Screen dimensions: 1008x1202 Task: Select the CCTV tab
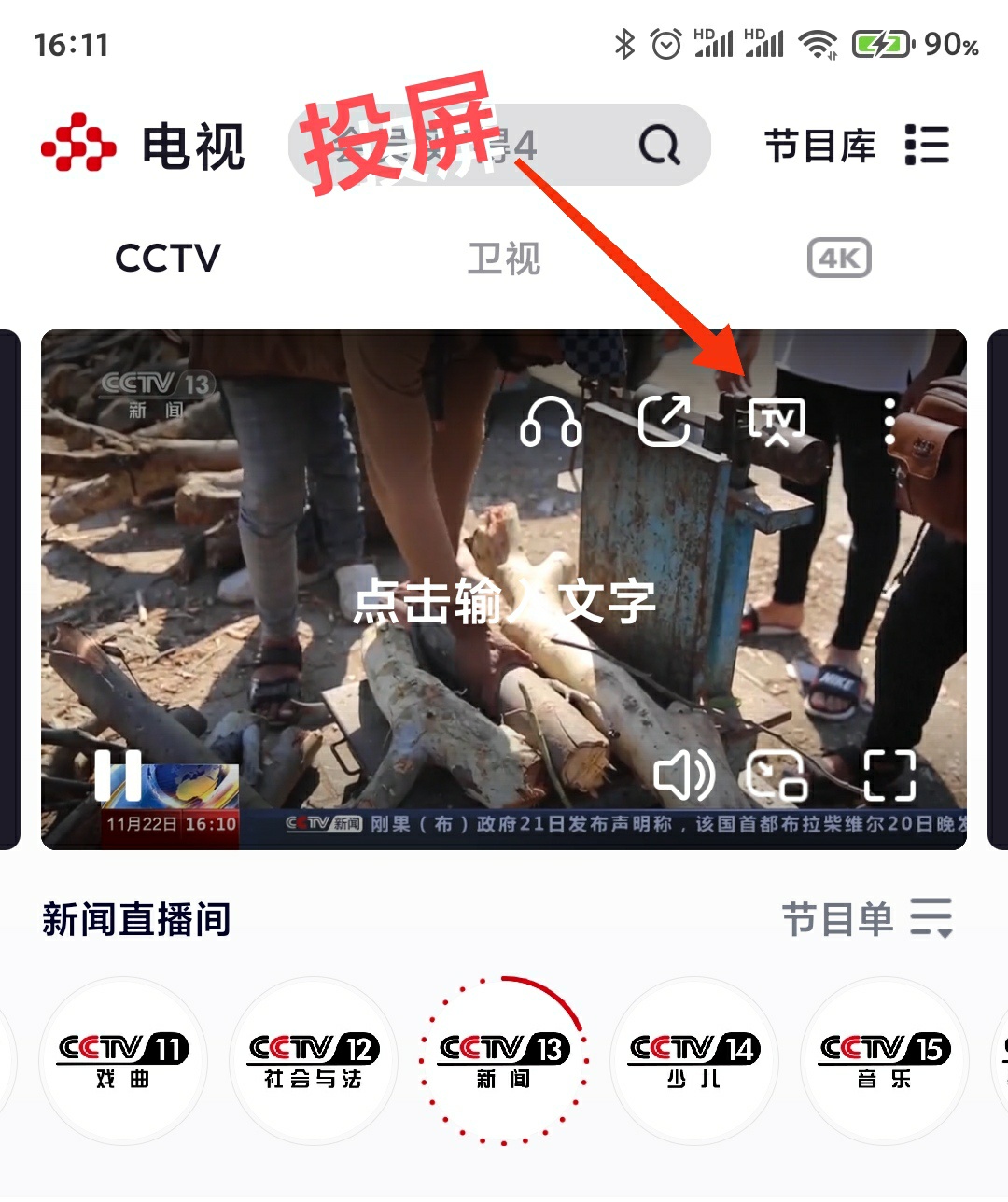[168, 259]
